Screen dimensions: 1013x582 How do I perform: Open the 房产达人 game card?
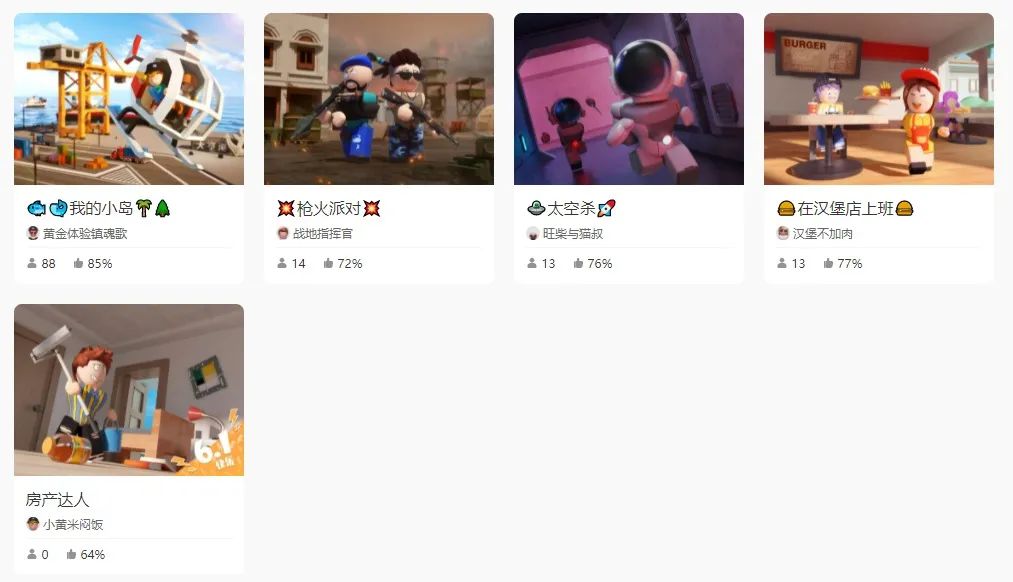coord(128,390)
